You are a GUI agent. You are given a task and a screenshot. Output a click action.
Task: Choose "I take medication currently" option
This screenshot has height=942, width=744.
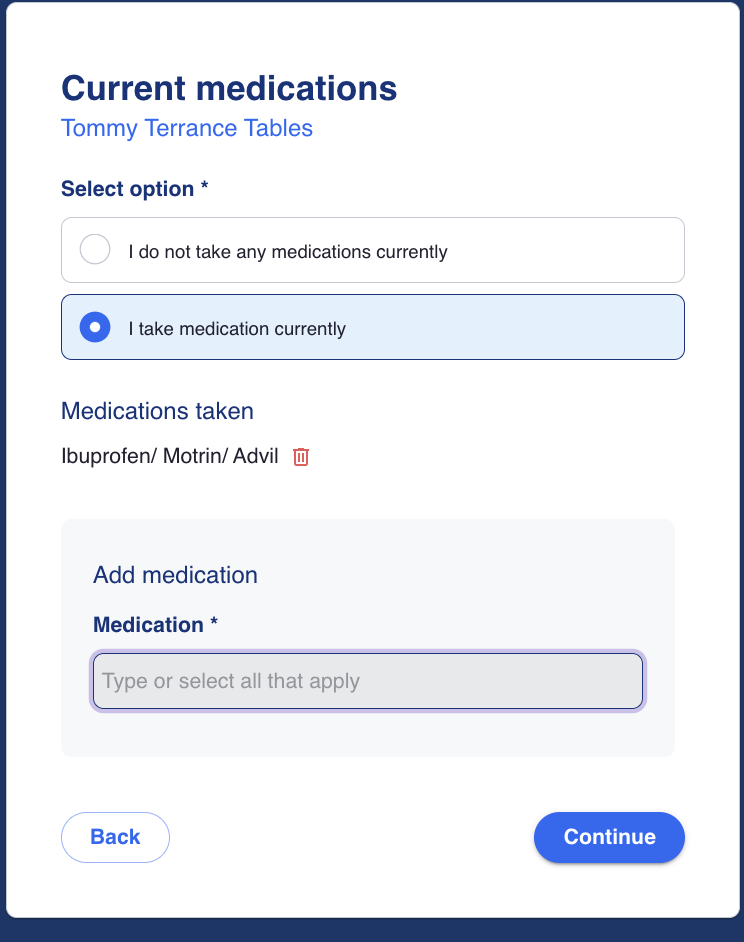pos(95,327)
